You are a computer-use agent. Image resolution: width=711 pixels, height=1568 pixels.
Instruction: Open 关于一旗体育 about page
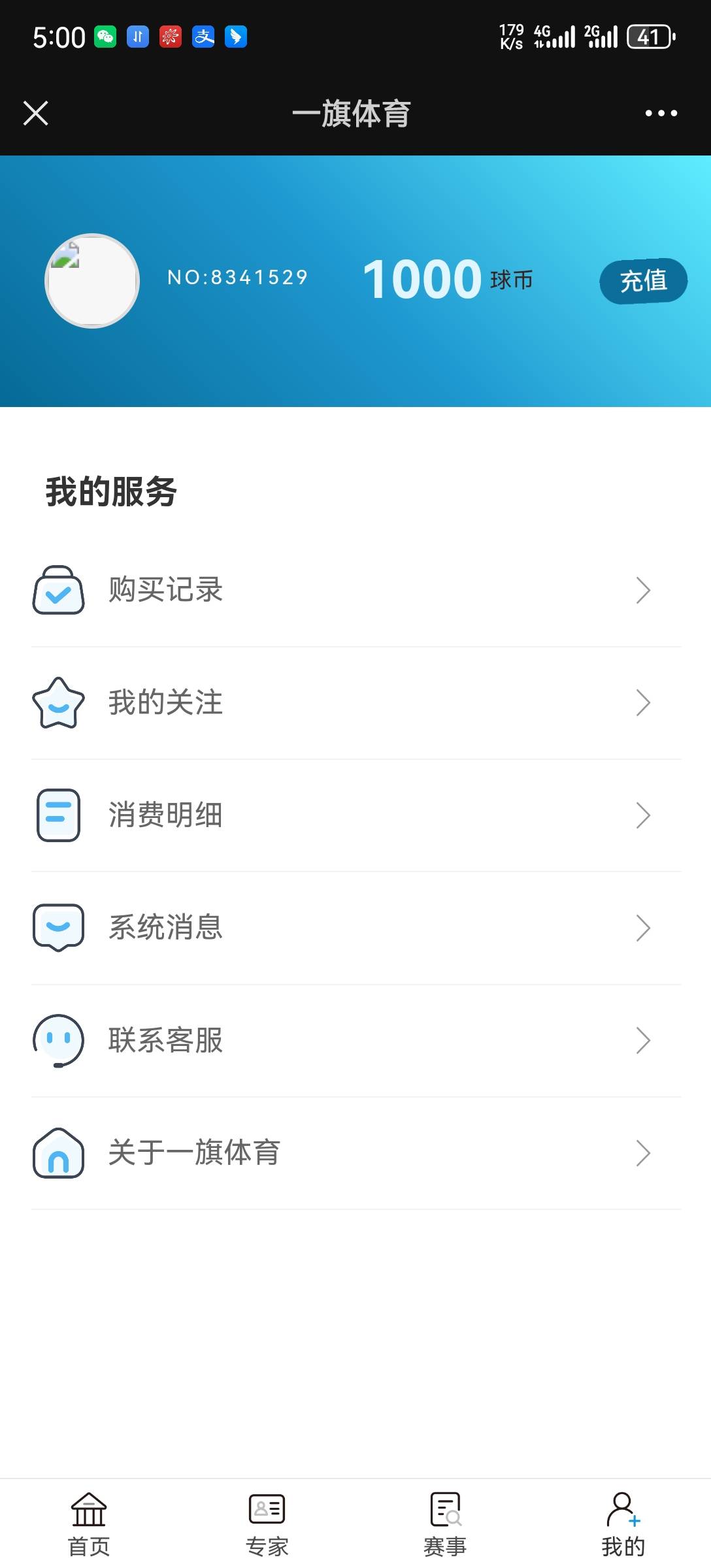(356, 1153)
